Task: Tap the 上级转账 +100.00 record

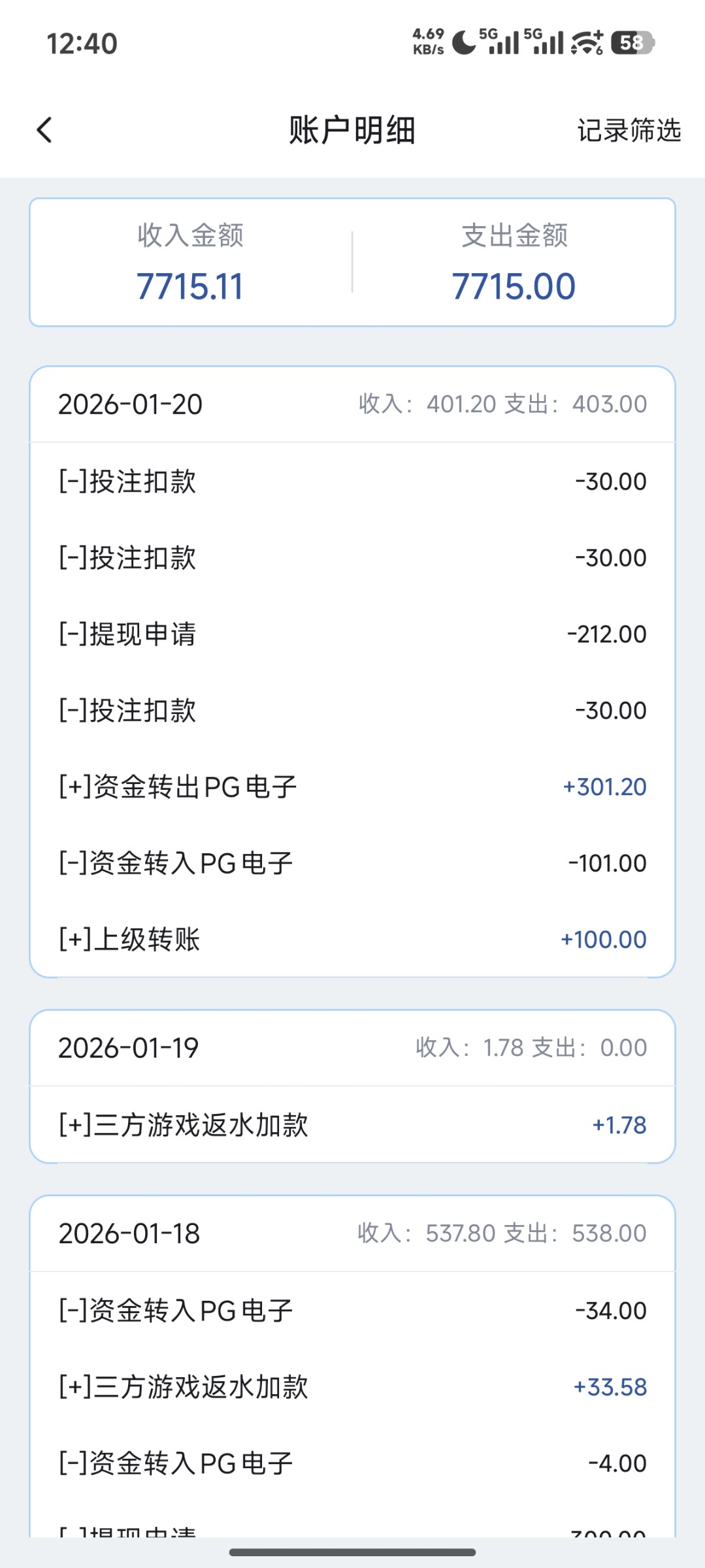Action: coord(352,939)
